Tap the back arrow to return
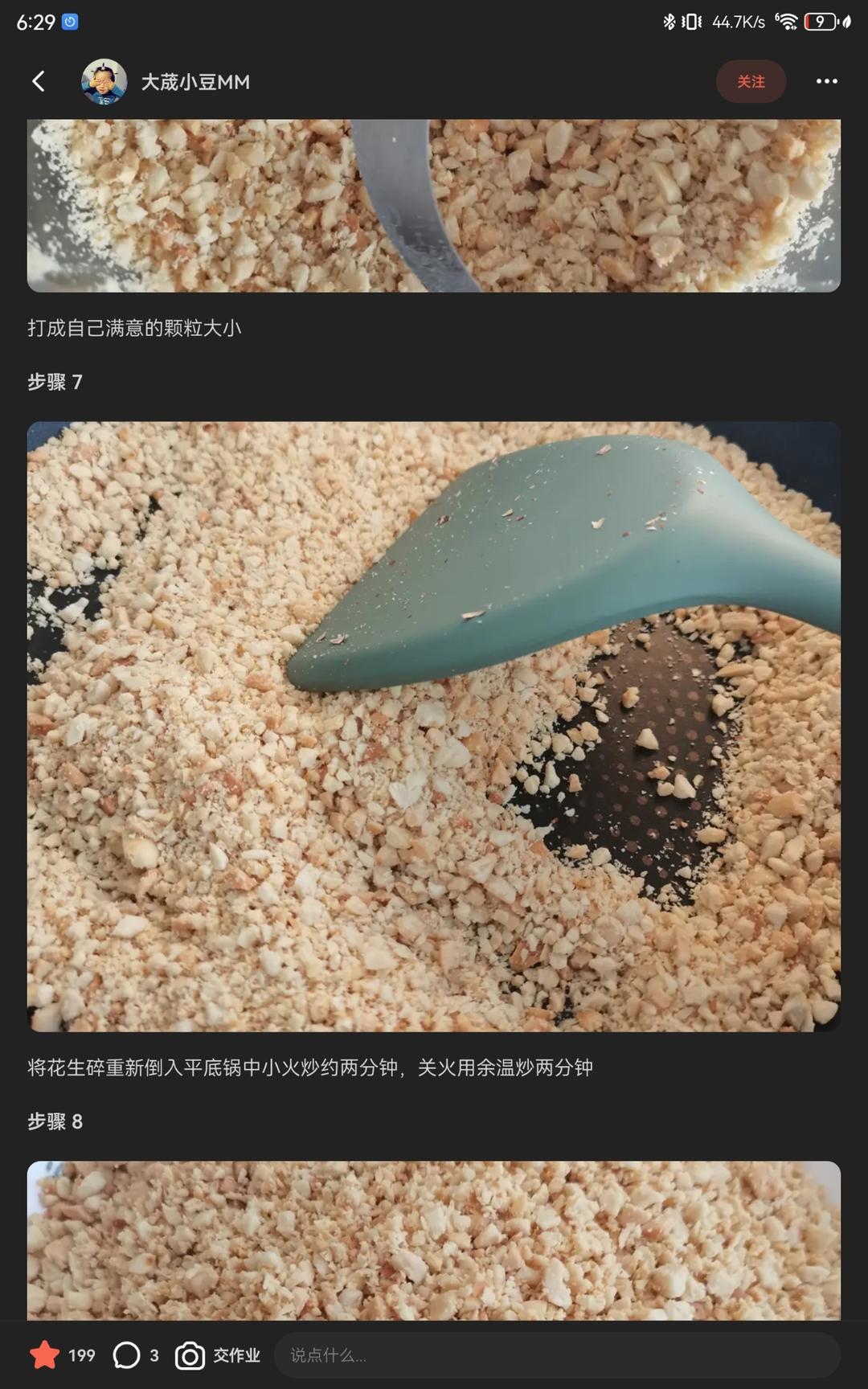The height and width of the screenshot is (1389, 868). click(x=37, y=81)
